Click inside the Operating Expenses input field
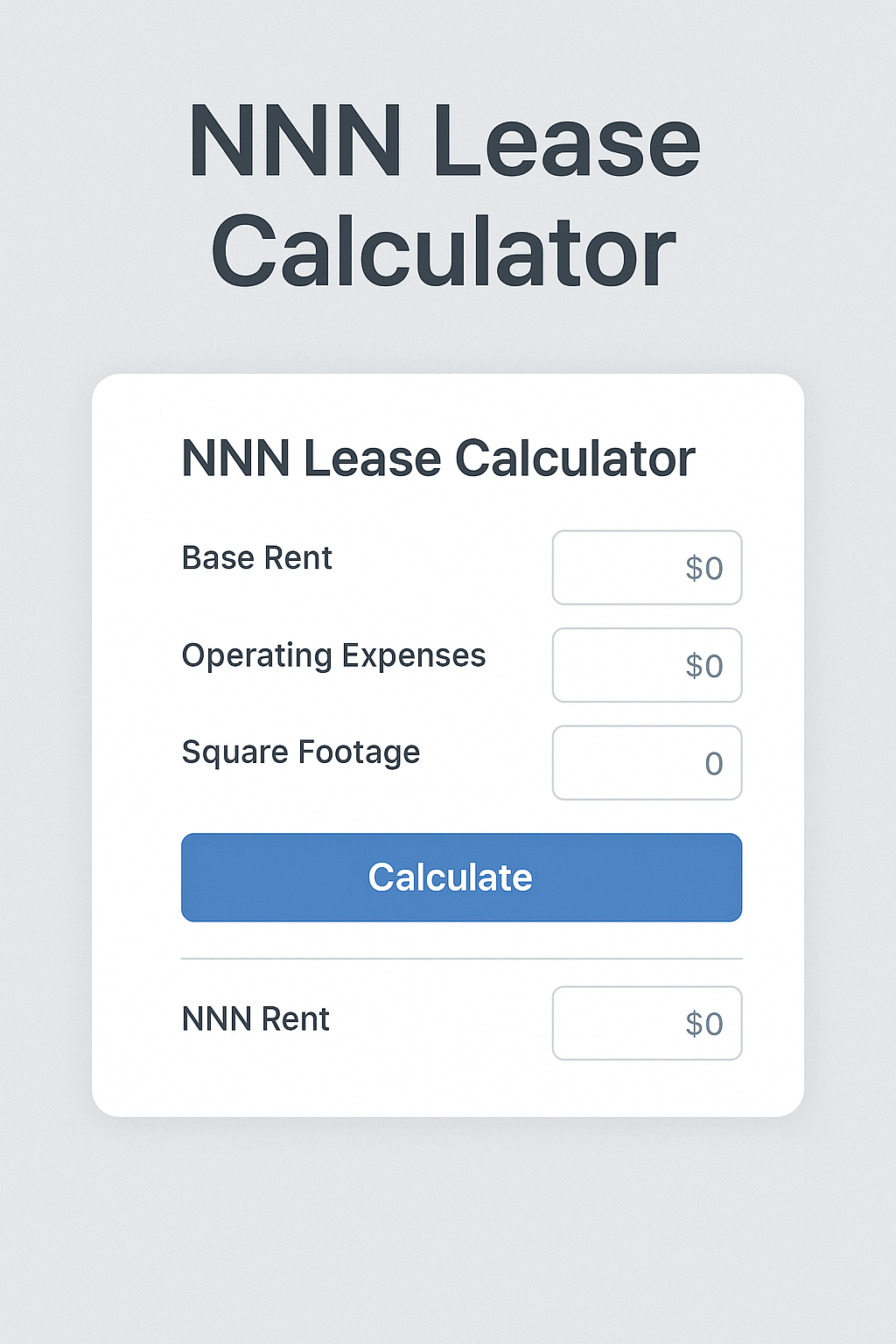896x1344 pixels. 647,665
